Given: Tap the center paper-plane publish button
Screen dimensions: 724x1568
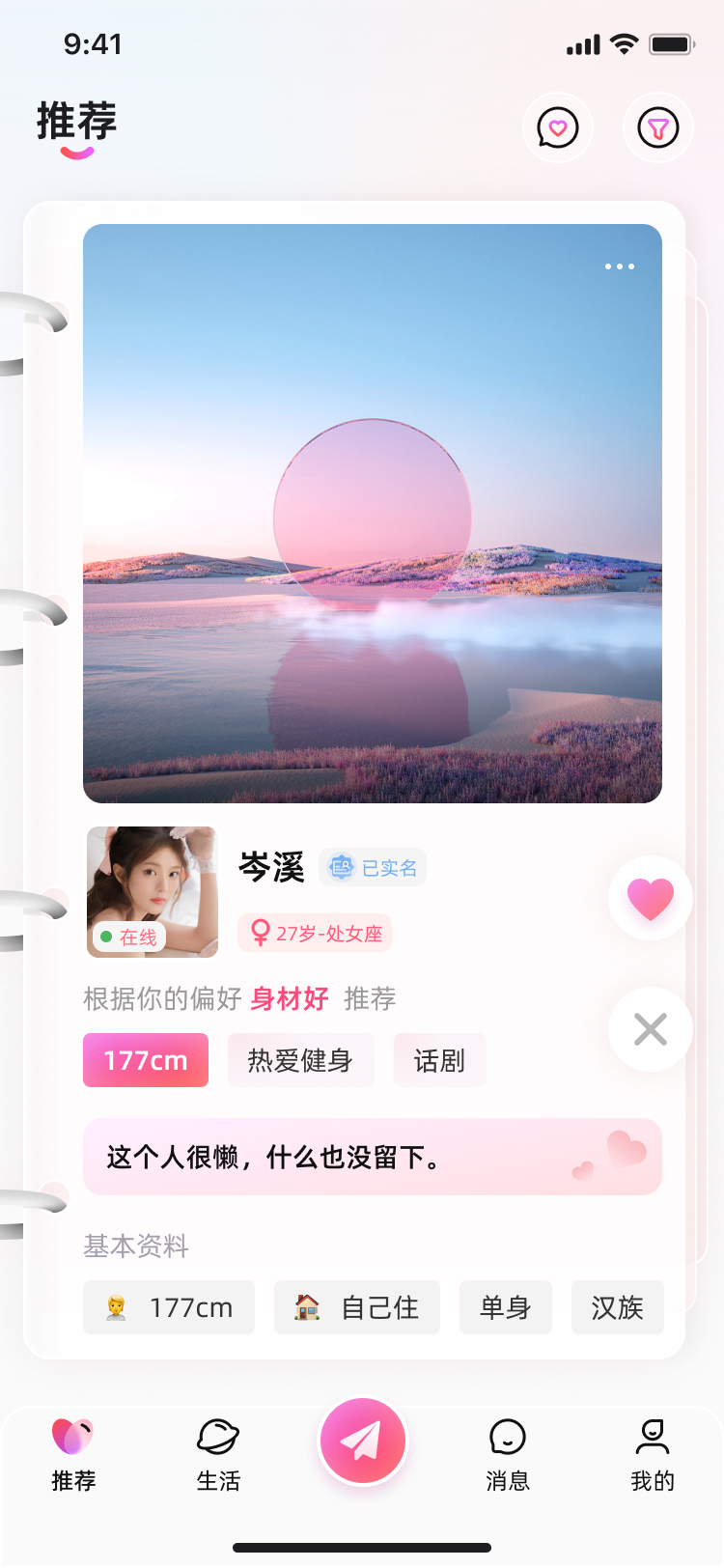Looking at the screenshot, I should tap(363, 1441).
